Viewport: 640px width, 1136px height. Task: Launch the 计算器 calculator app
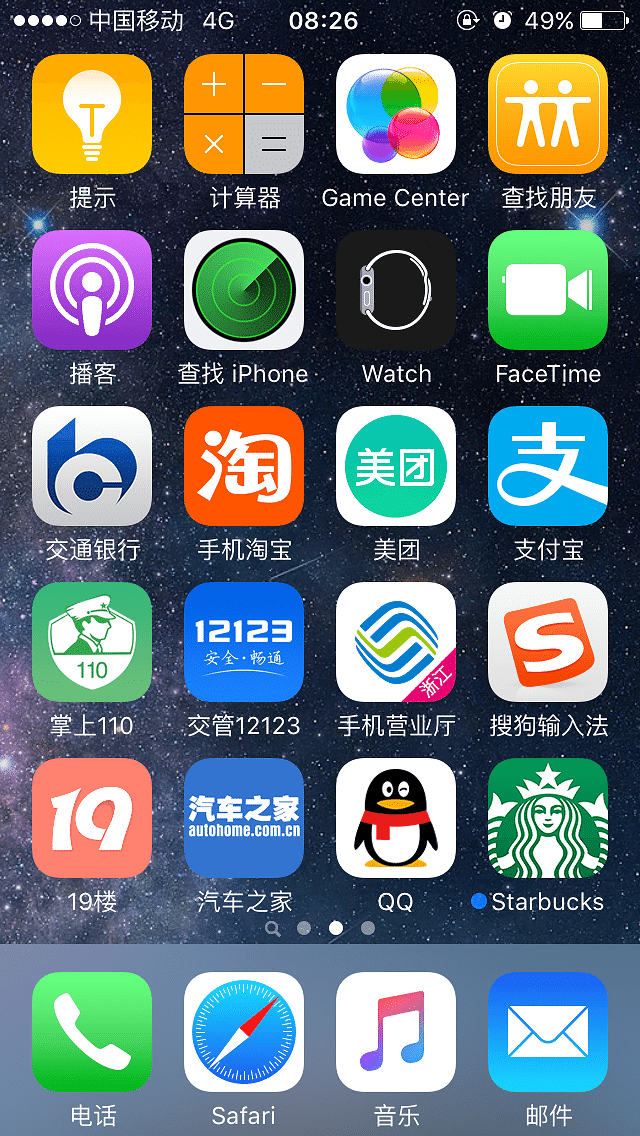244,114
